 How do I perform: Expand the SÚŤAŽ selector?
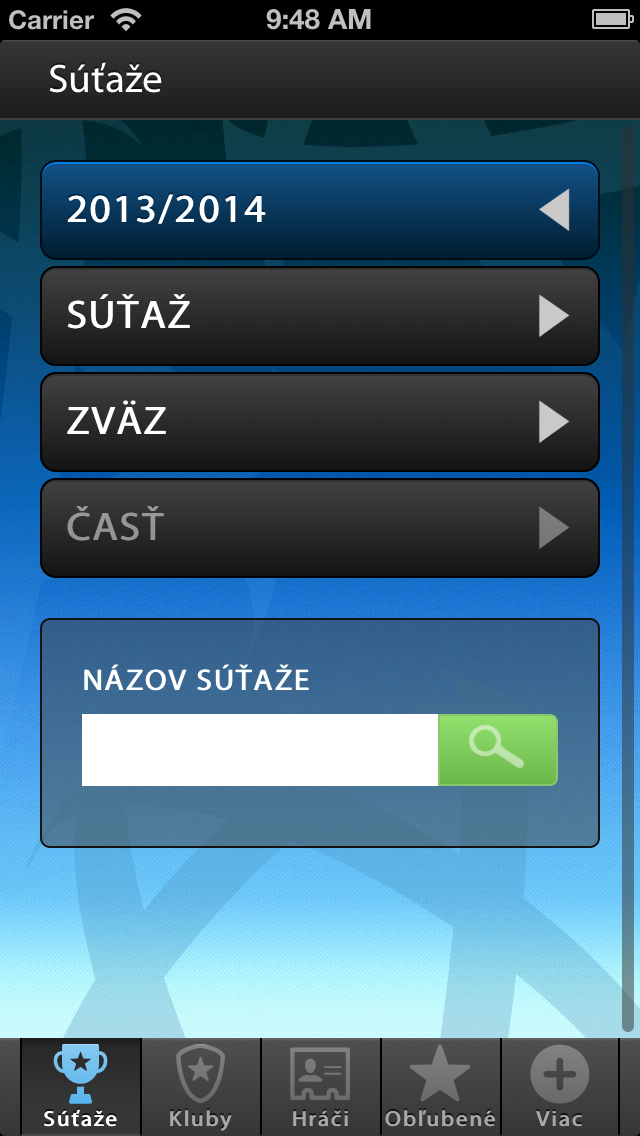tap(320, 316)
